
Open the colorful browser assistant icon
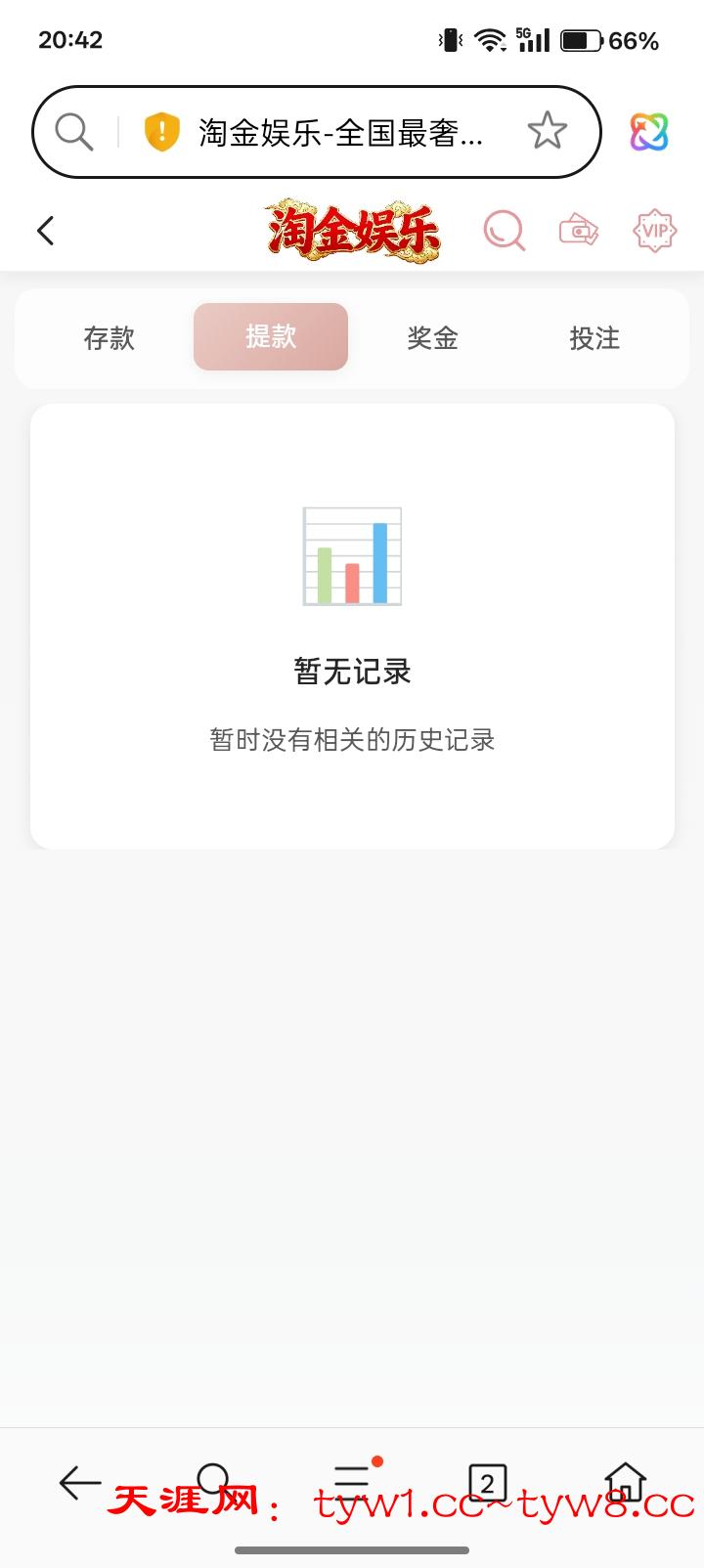[x=648, y=132]
